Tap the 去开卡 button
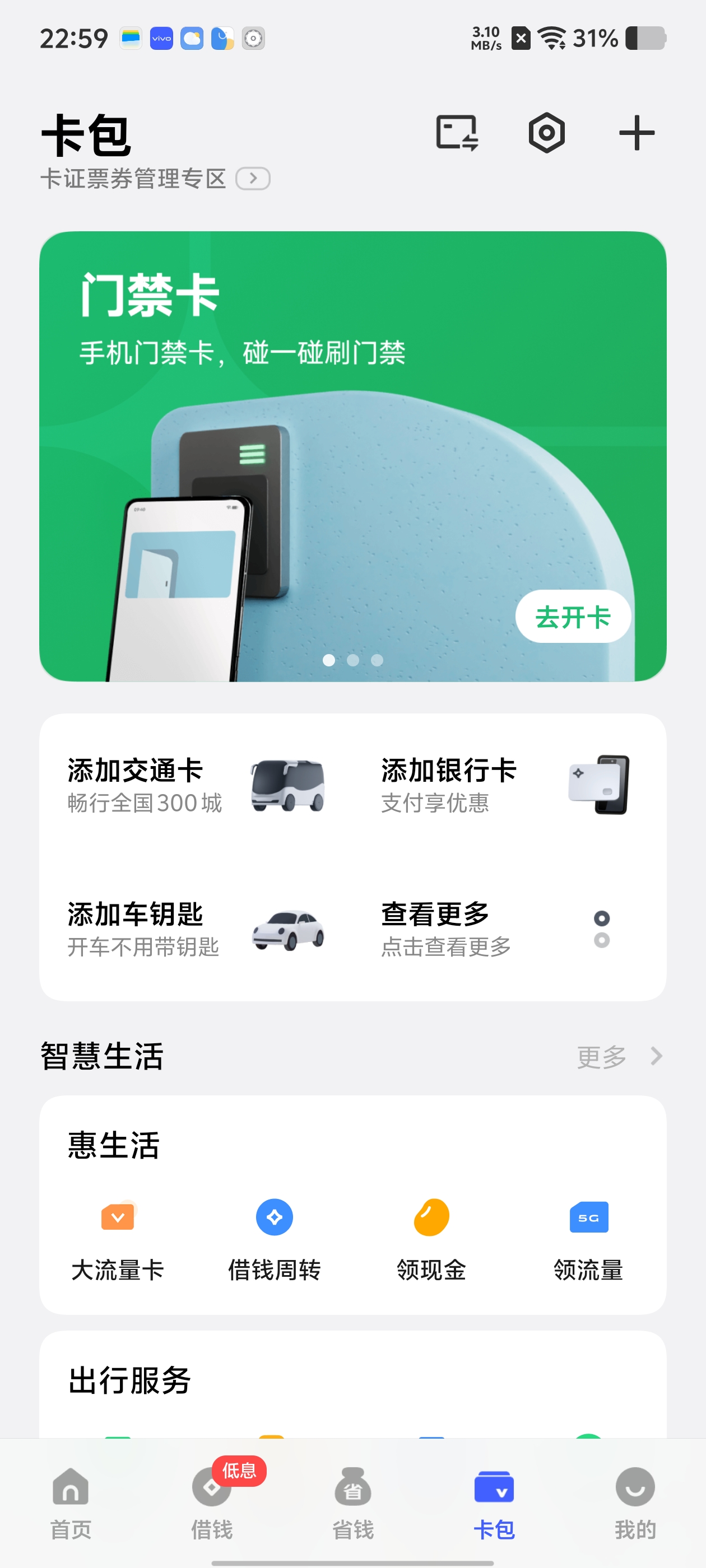The image size is (706, 1568). point(573,617)
